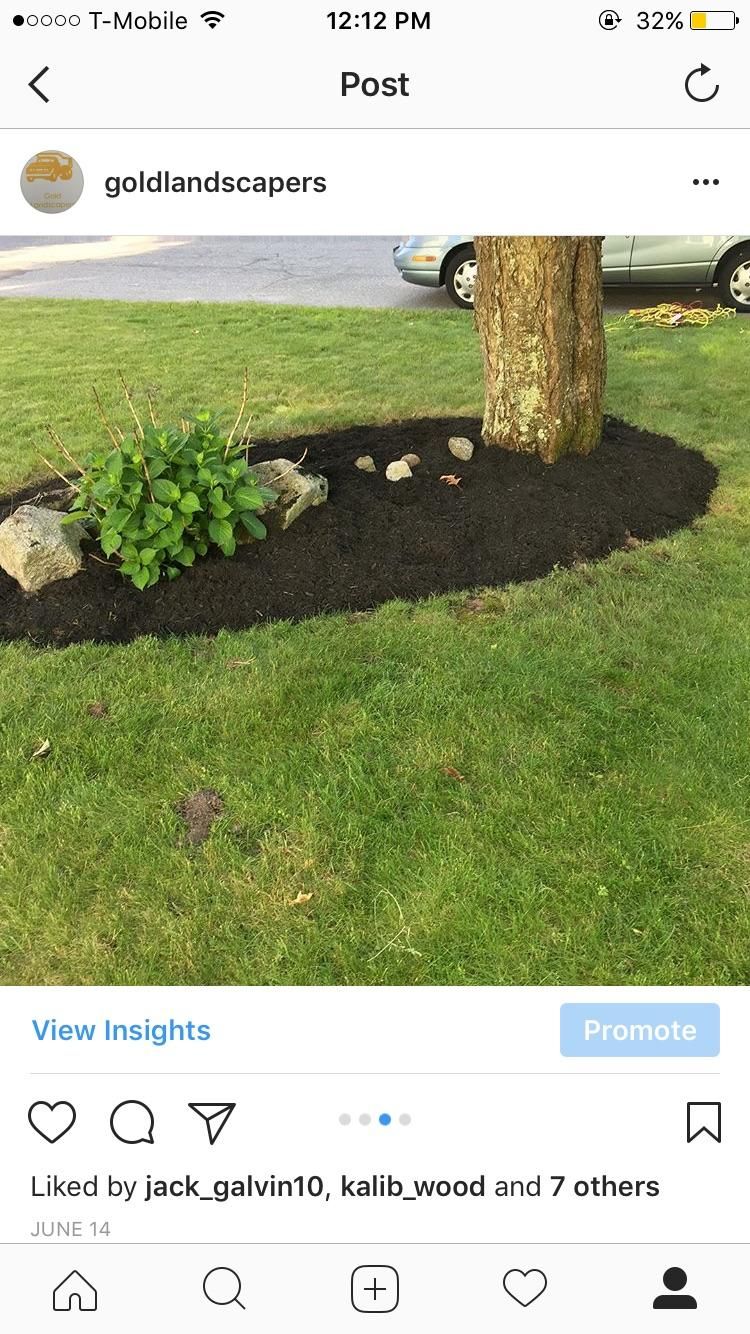Open the post's three-dot options menu

705,182
